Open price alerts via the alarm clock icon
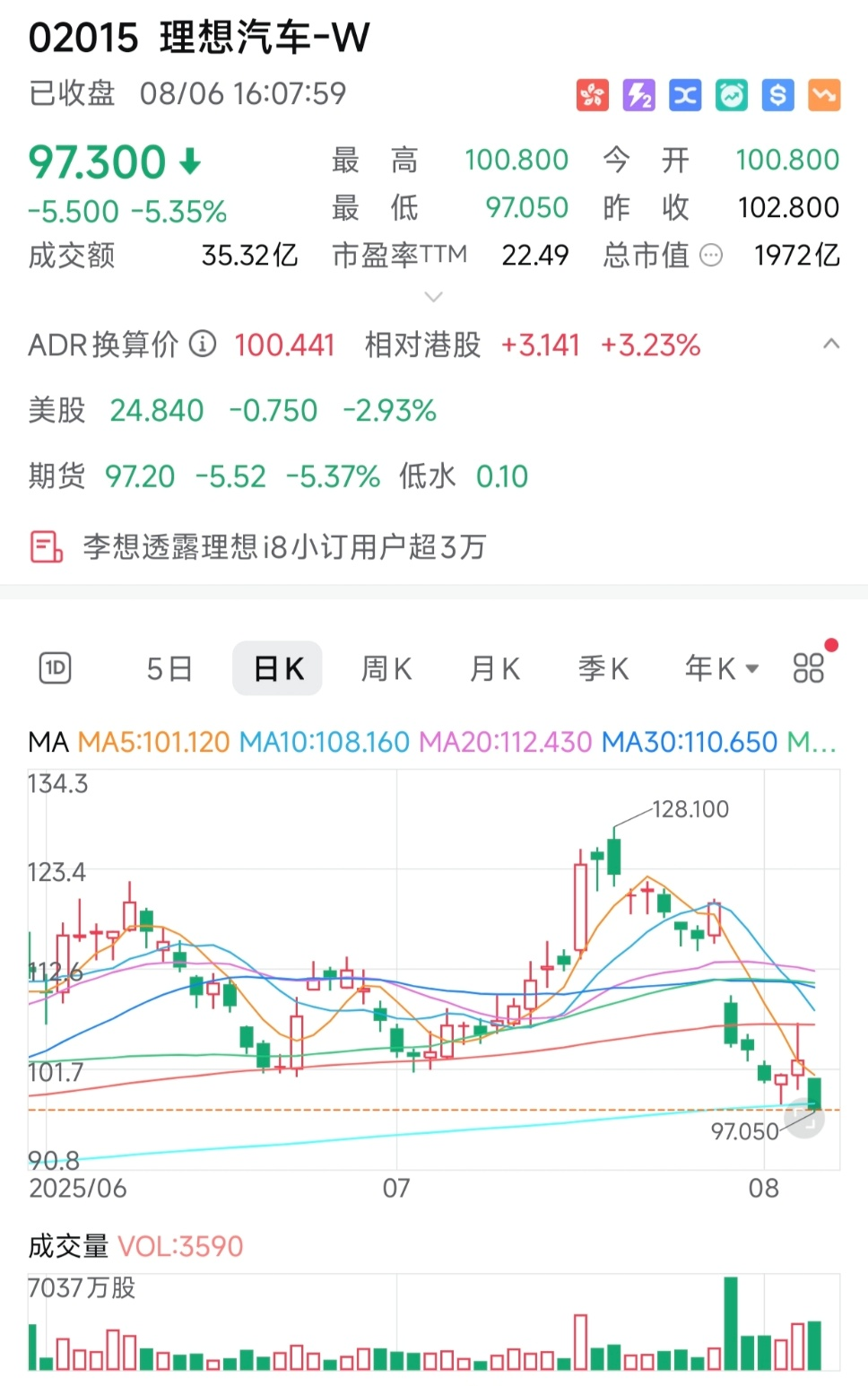 [732, 94]
